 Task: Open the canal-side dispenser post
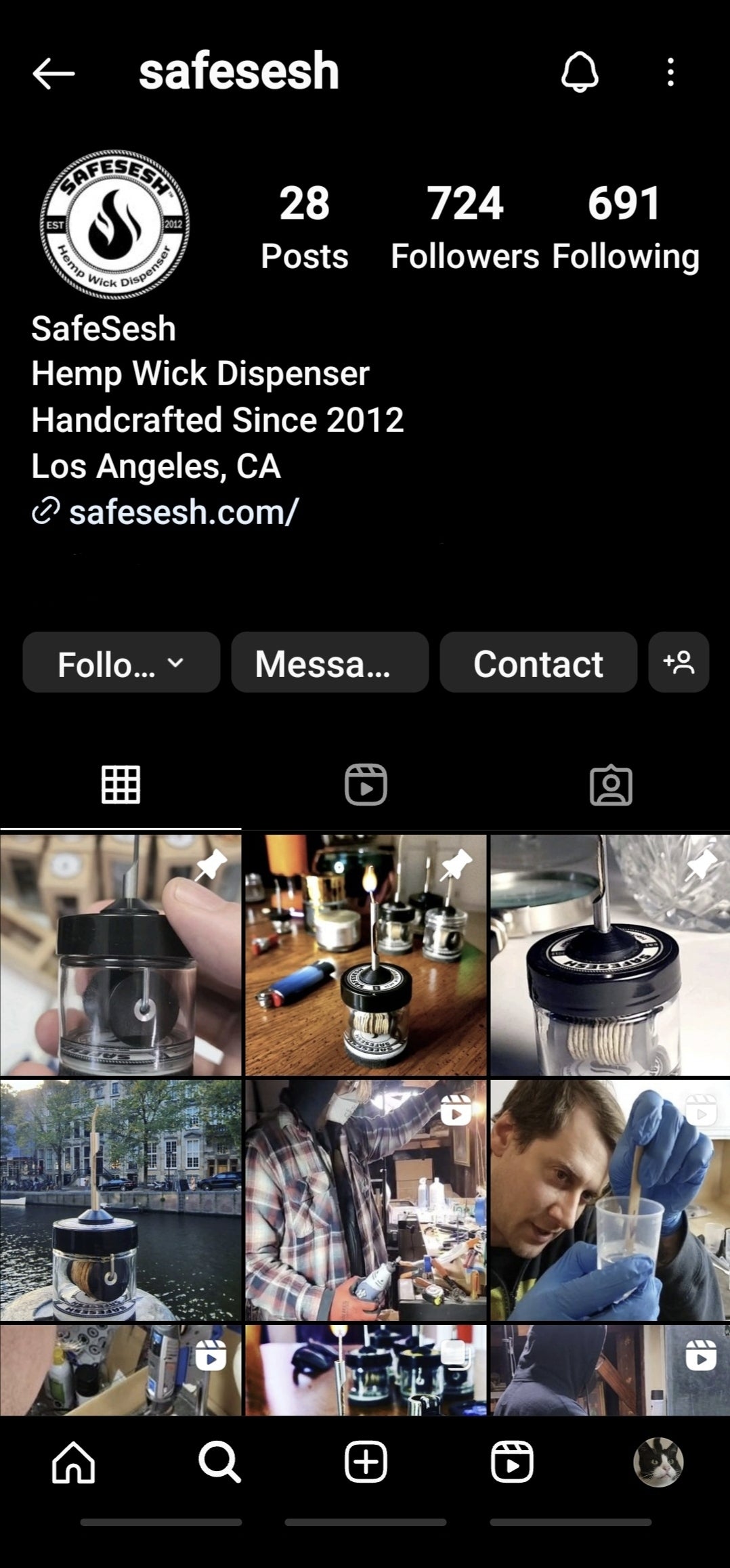[121, 1200]
